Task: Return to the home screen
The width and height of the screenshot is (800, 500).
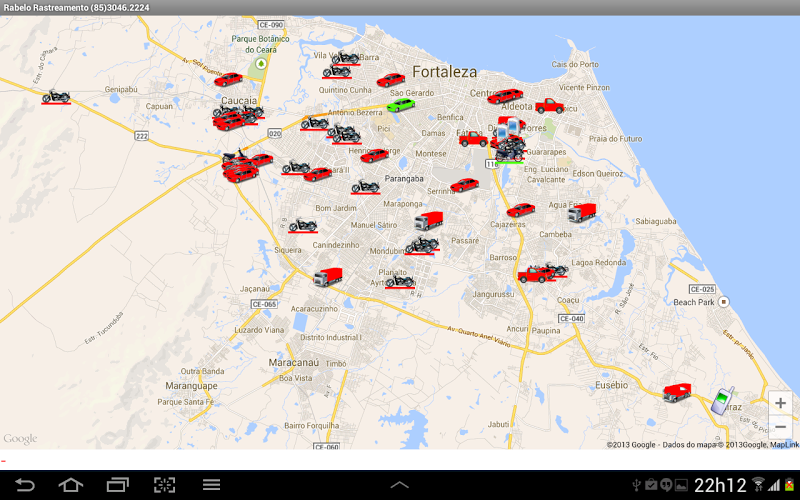Action: [70, 485]
